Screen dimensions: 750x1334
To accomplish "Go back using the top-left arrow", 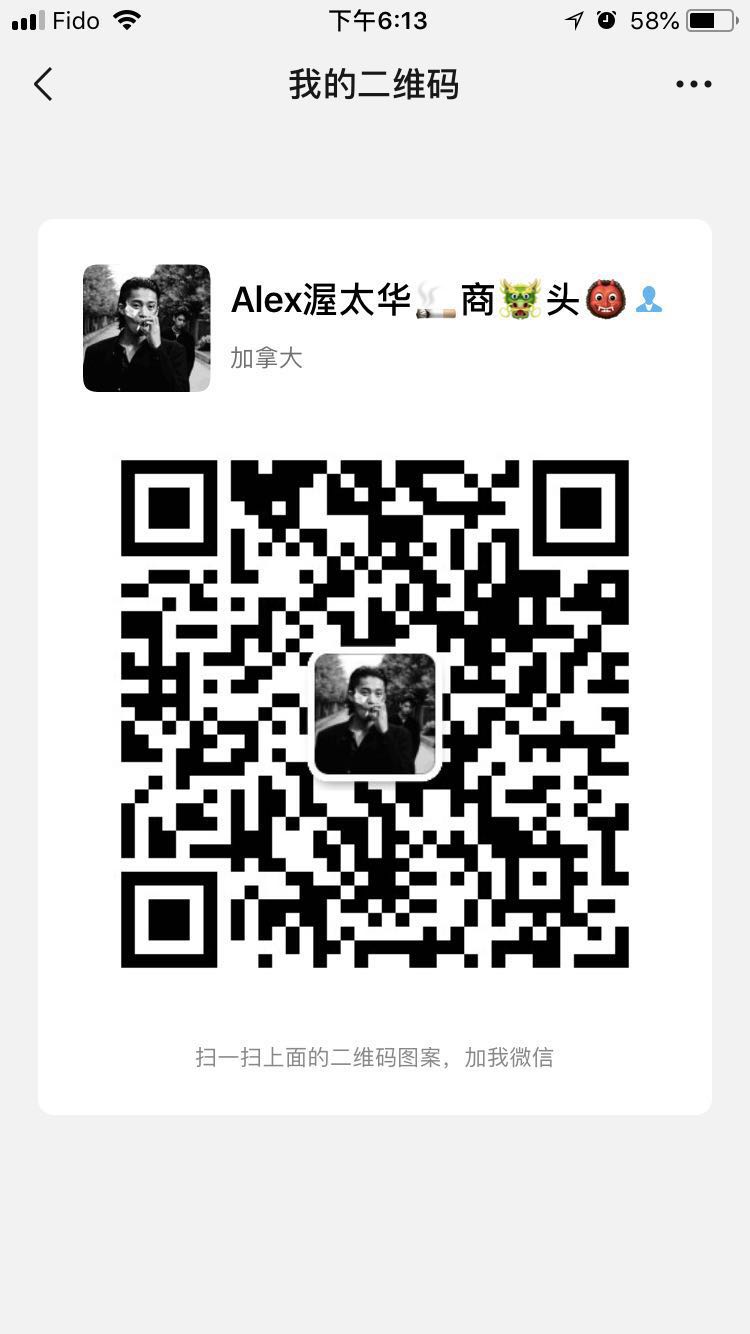I will (x=43, y=84).
